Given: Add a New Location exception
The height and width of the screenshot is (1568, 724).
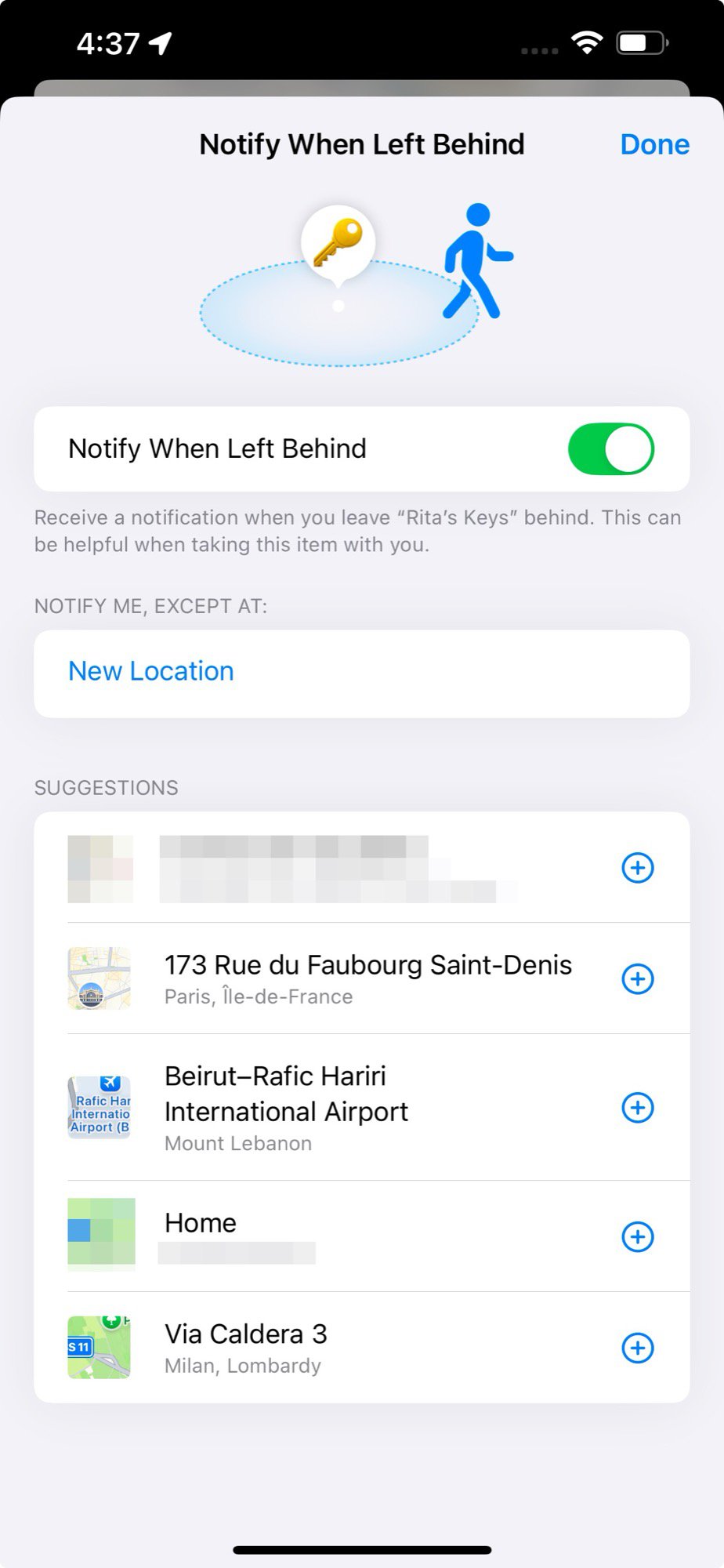Looking at the screenshot, I should click(361, 672).
